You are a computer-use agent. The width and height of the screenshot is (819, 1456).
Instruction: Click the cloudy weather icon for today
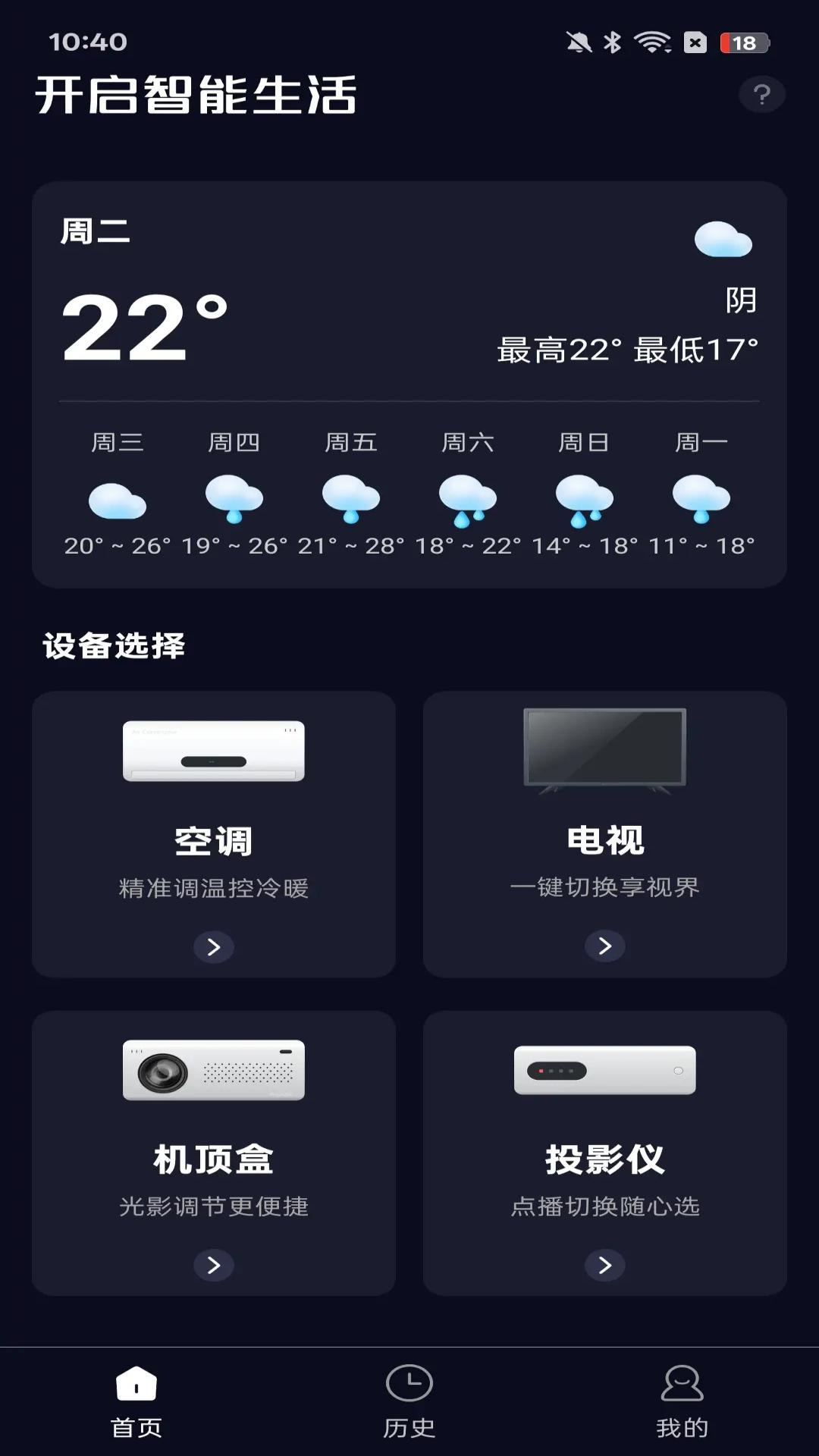tap(724, 237)
